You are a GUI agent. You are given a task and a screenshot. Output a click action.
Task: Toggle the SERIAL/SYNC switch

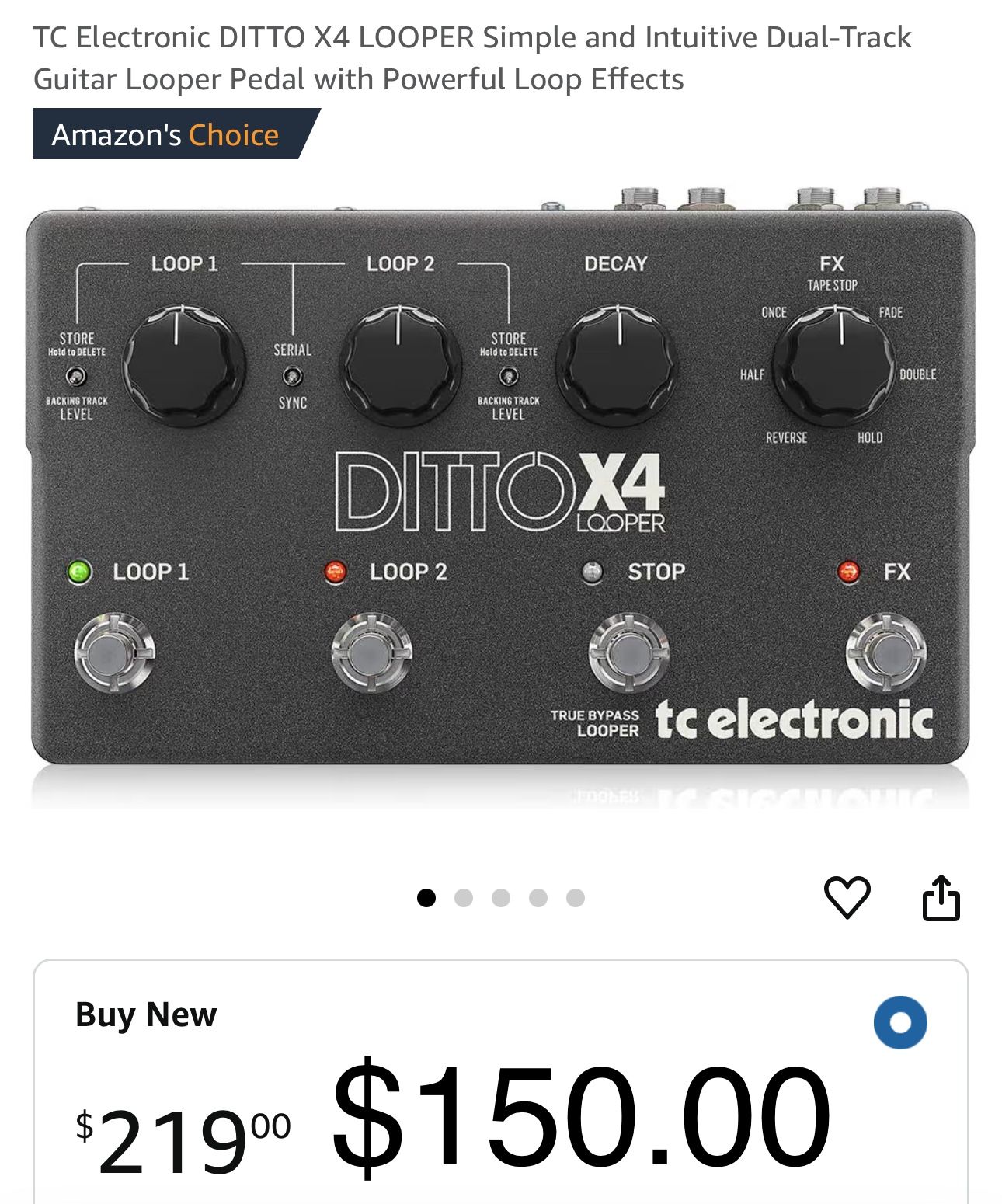click(291, 377)
